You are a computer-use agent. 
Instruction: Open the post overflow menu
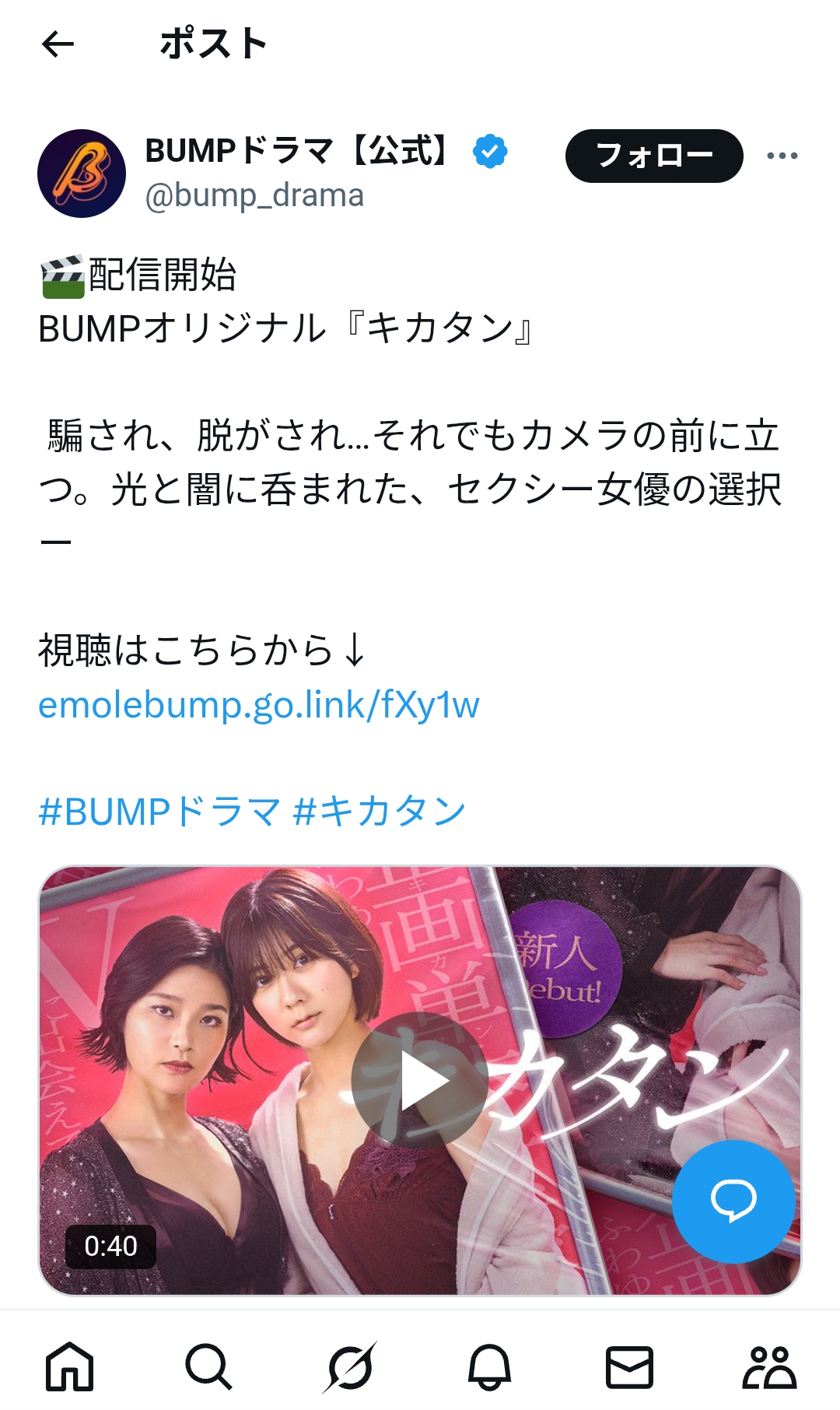[x=782, y=156]
